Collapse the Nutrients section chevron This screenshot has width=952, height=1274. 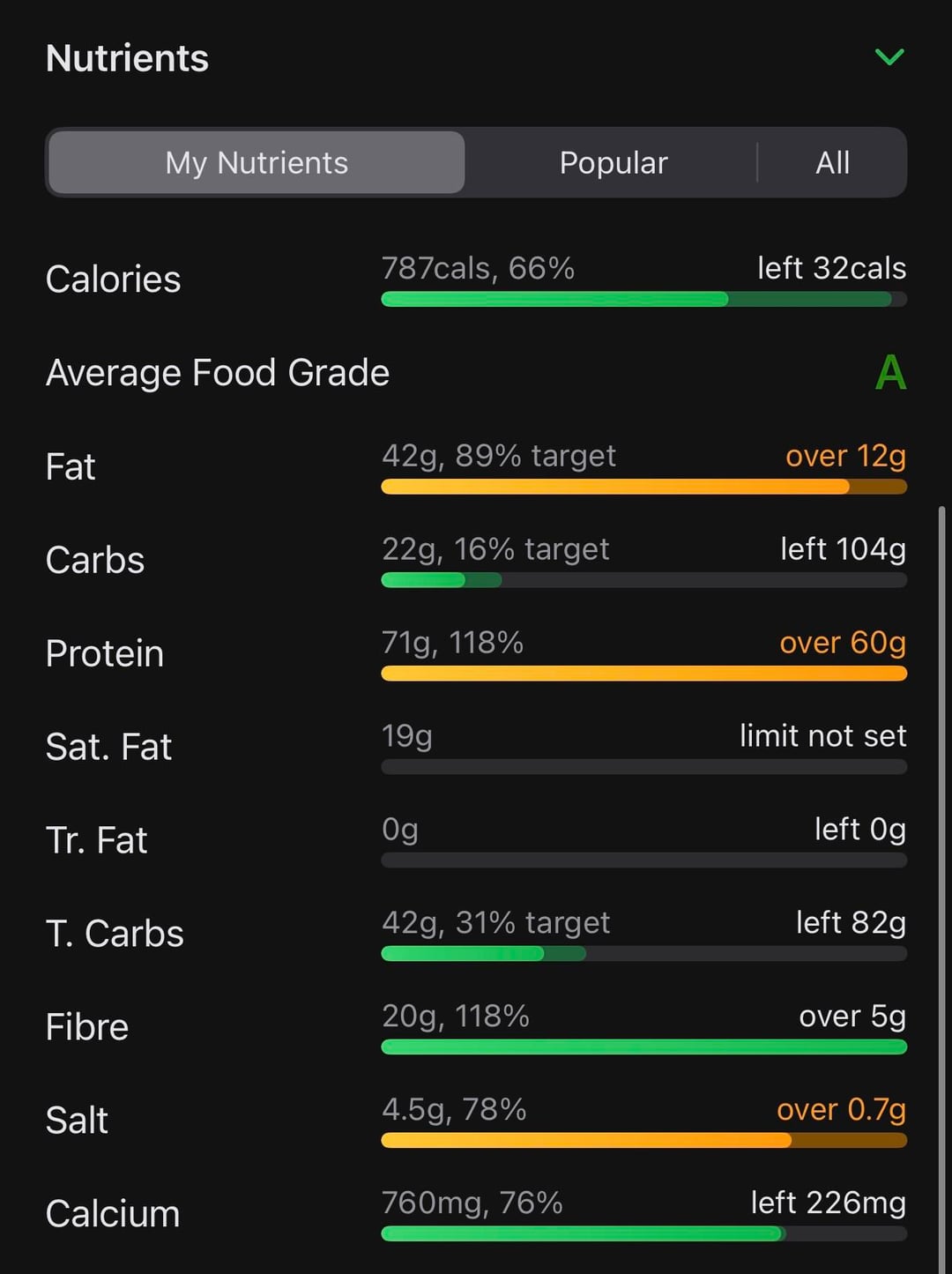[889, 58]
